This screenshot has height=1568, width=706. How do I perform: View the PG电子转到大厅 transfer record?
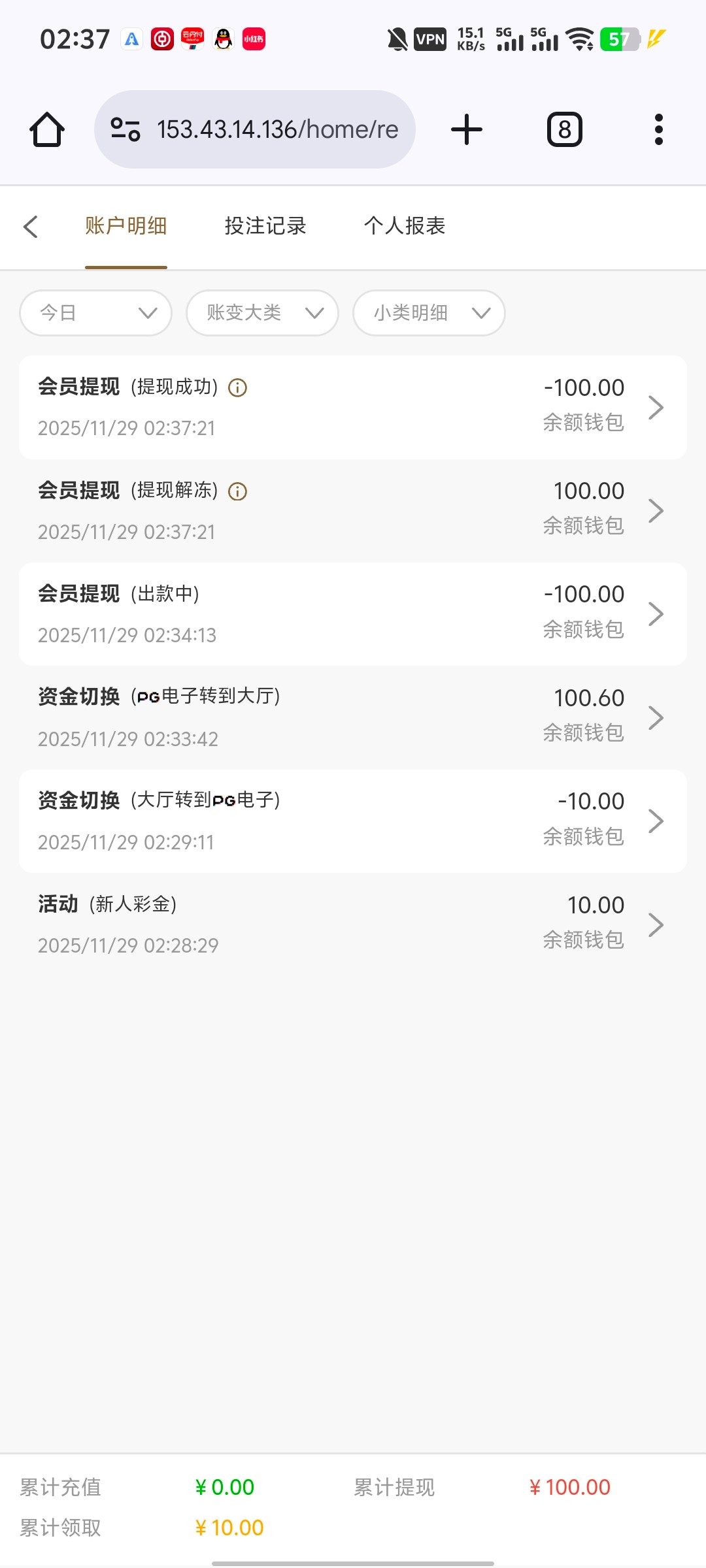353,717
